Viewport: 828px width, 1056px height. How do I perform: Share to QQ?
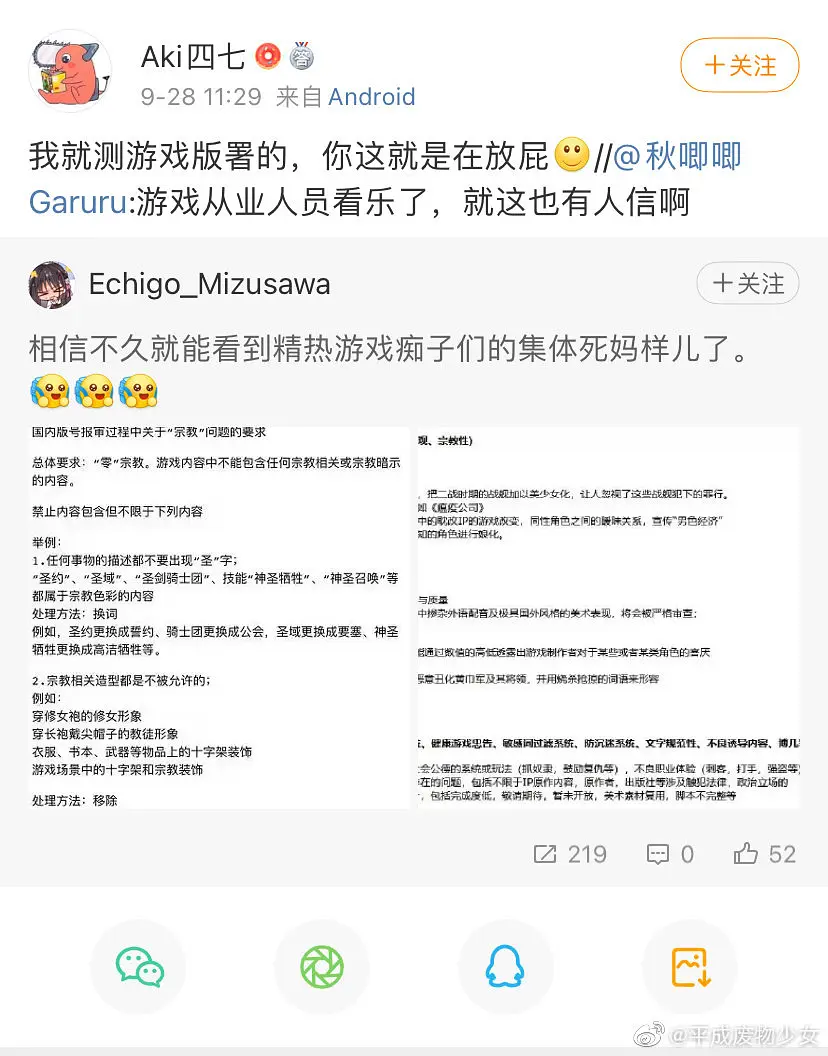click(x=506, y=966)
